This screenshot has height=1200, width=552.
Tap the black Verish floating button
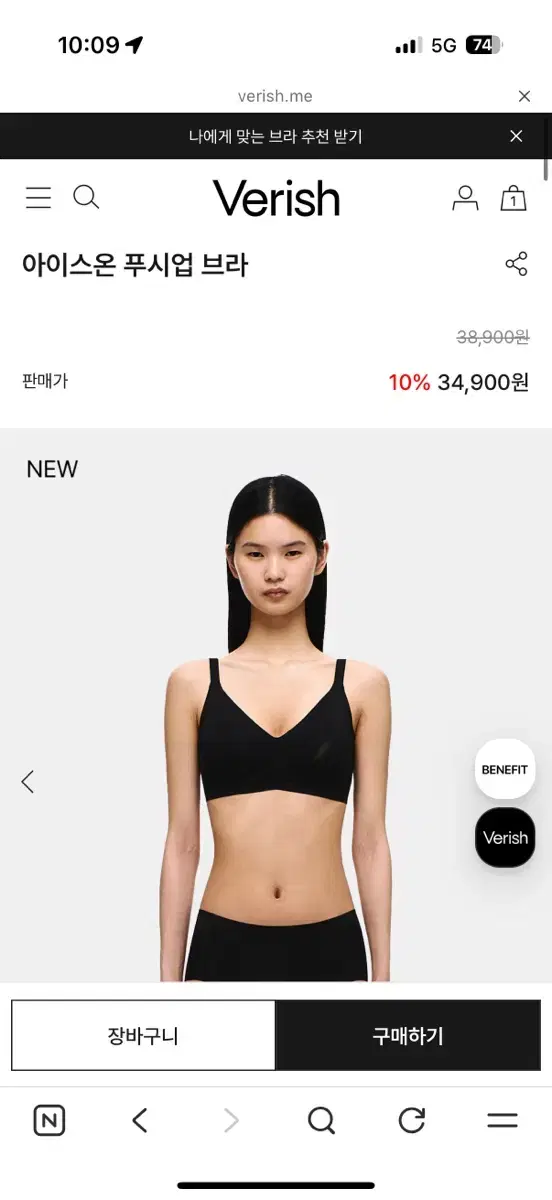(505, 838)
